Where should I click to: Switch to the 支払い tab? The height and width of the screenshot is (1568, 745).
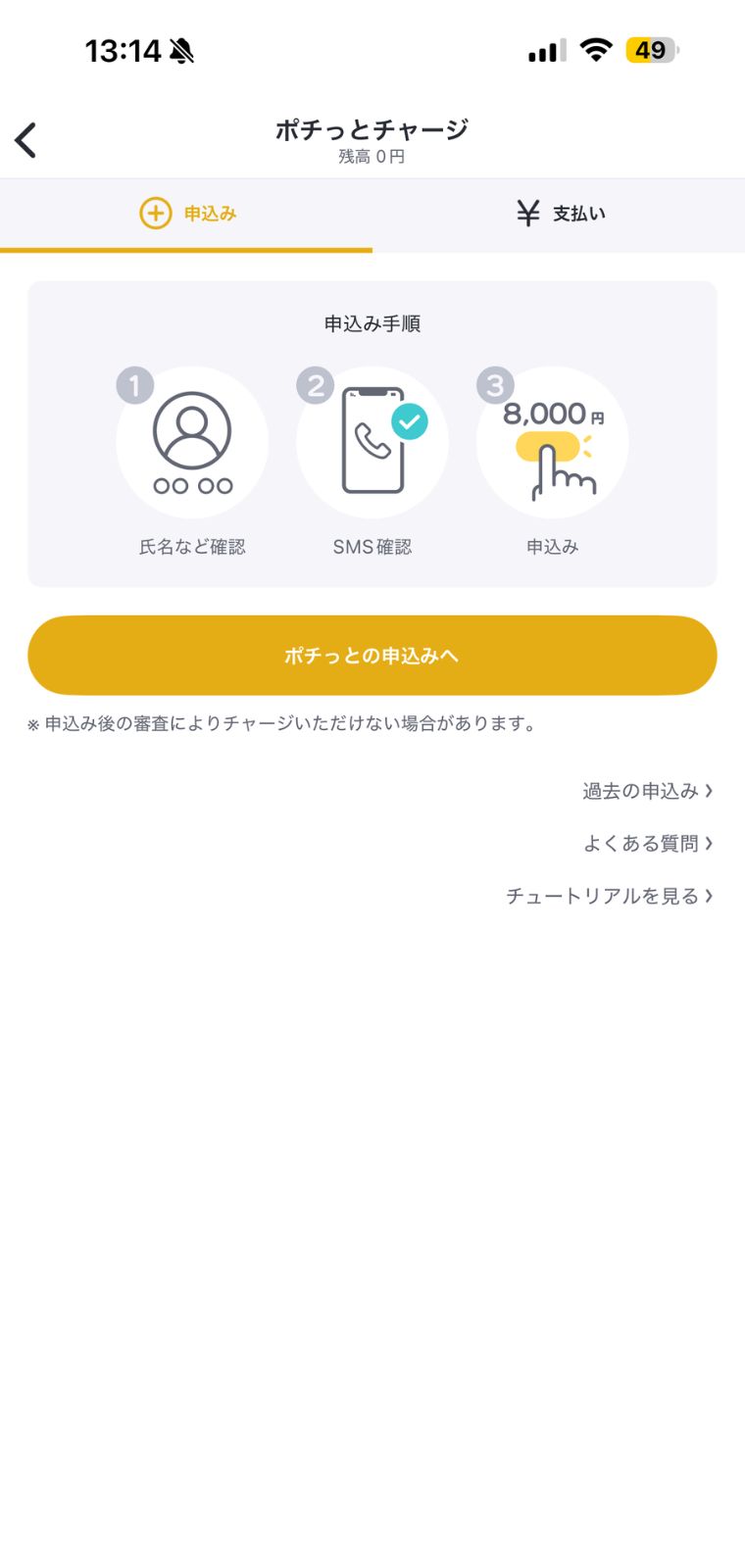[x=559, y=214]
